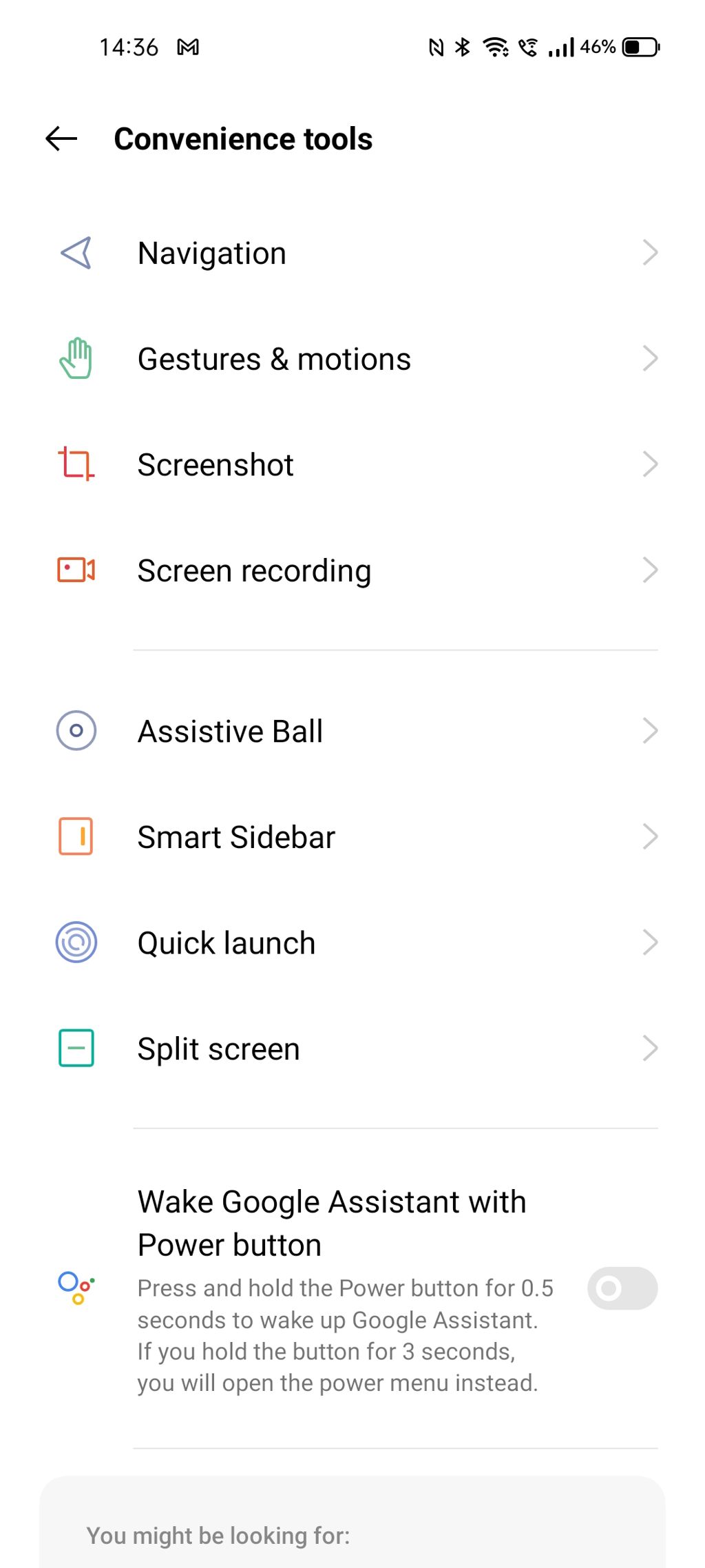Open Gestures & motions
This screenshot has width=705, height=1568.
tap(351, 359)
